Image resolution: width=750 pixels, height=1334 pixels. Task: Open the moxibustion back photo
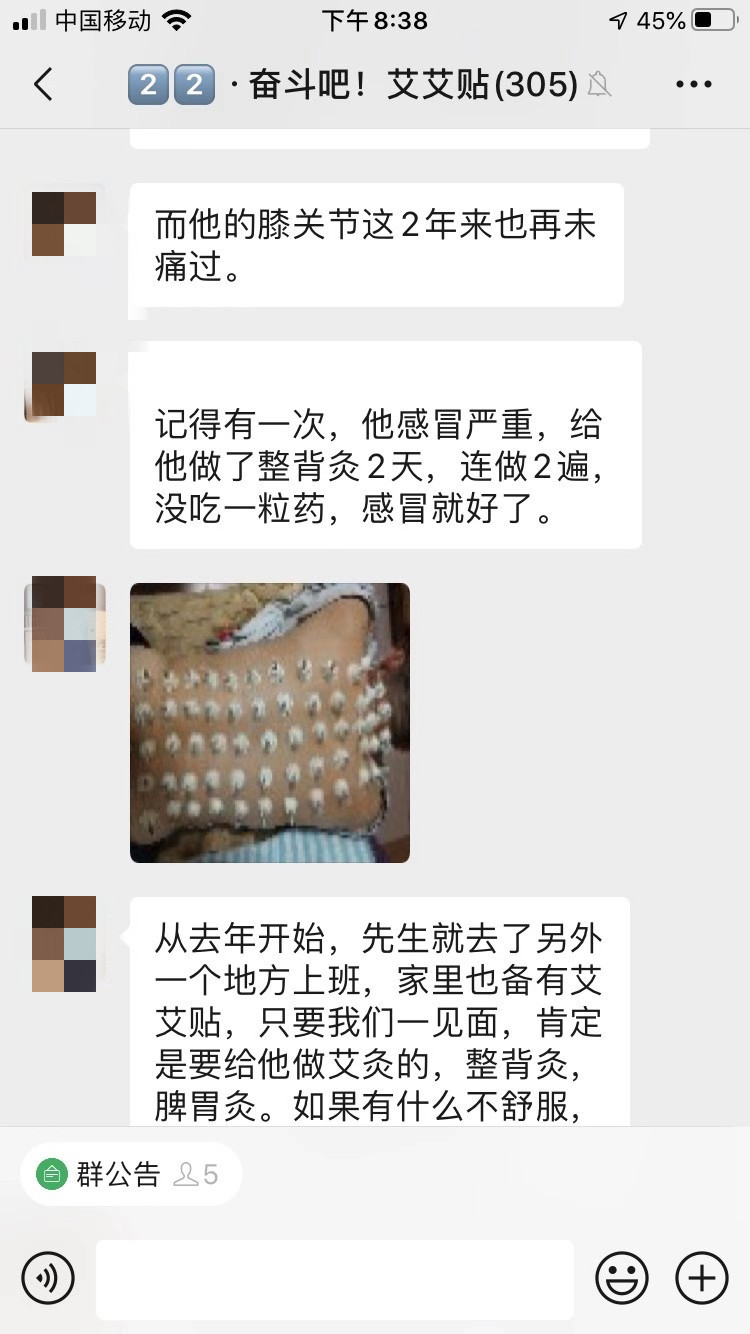point(270,722)
